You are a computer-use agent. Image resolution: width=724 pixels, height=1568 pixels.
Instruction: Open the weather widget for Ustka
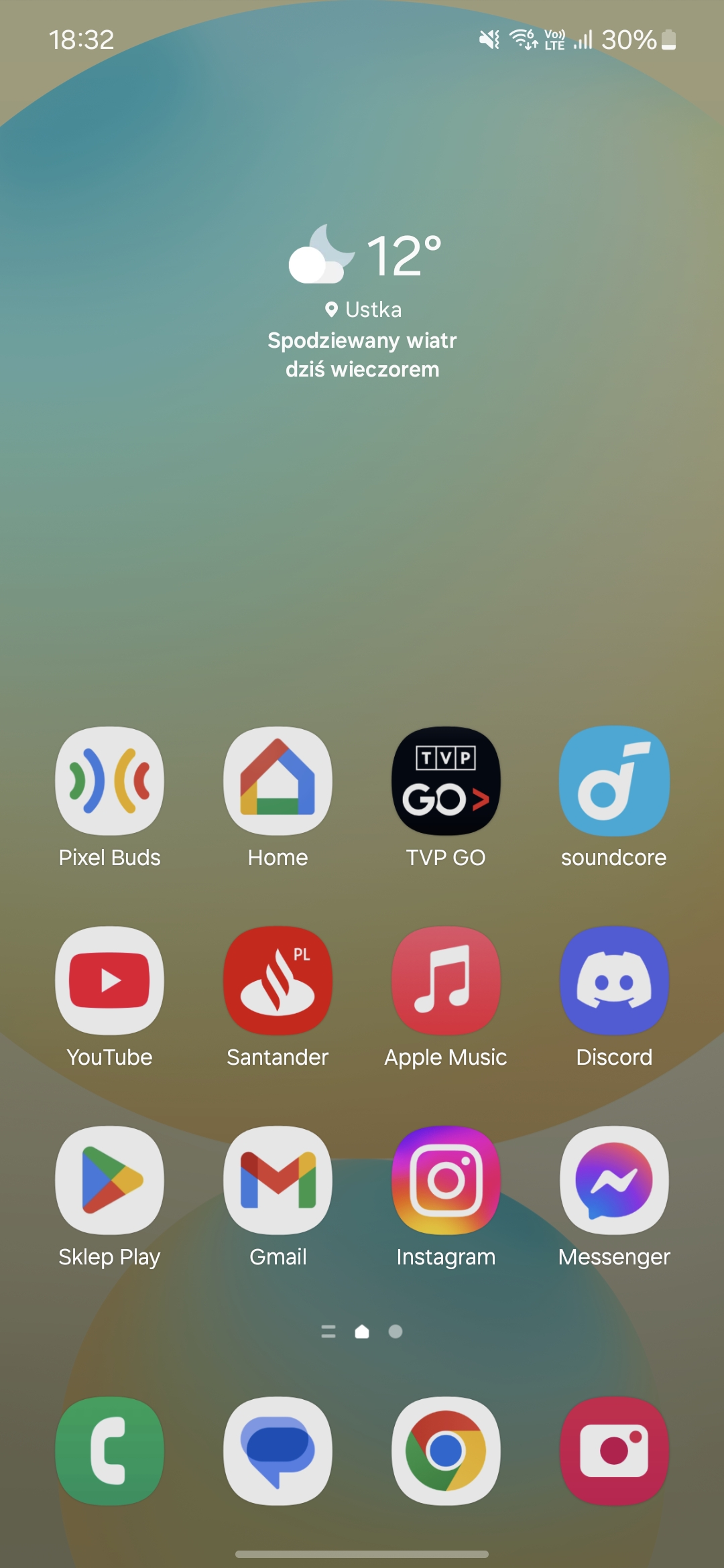[x=362, y=302]
